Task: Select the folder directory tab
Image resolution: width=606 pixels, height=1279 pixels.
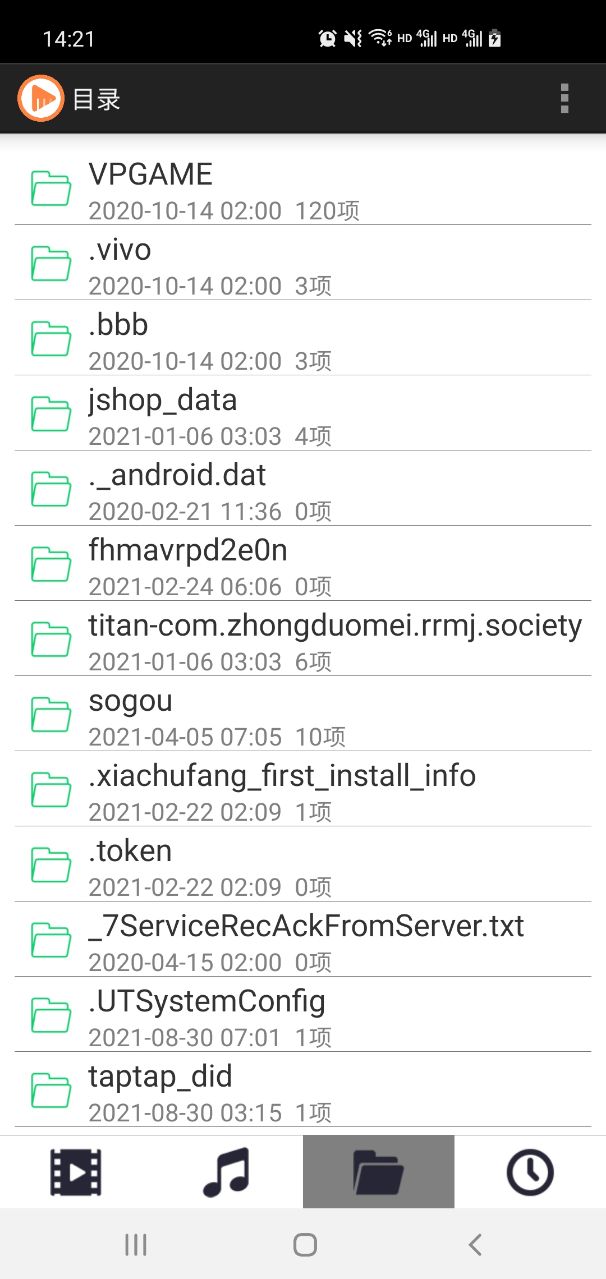Action: 378,1171
